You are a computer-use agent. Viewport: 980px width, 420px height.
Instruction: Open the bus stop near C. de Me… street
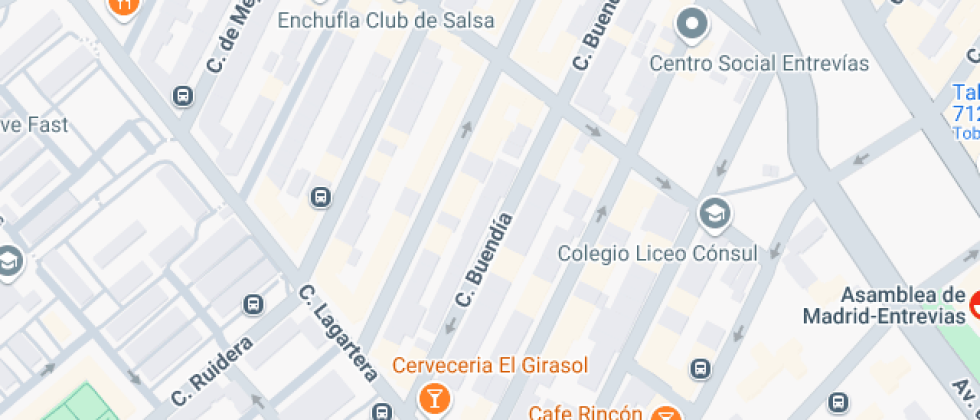point(182,96)
